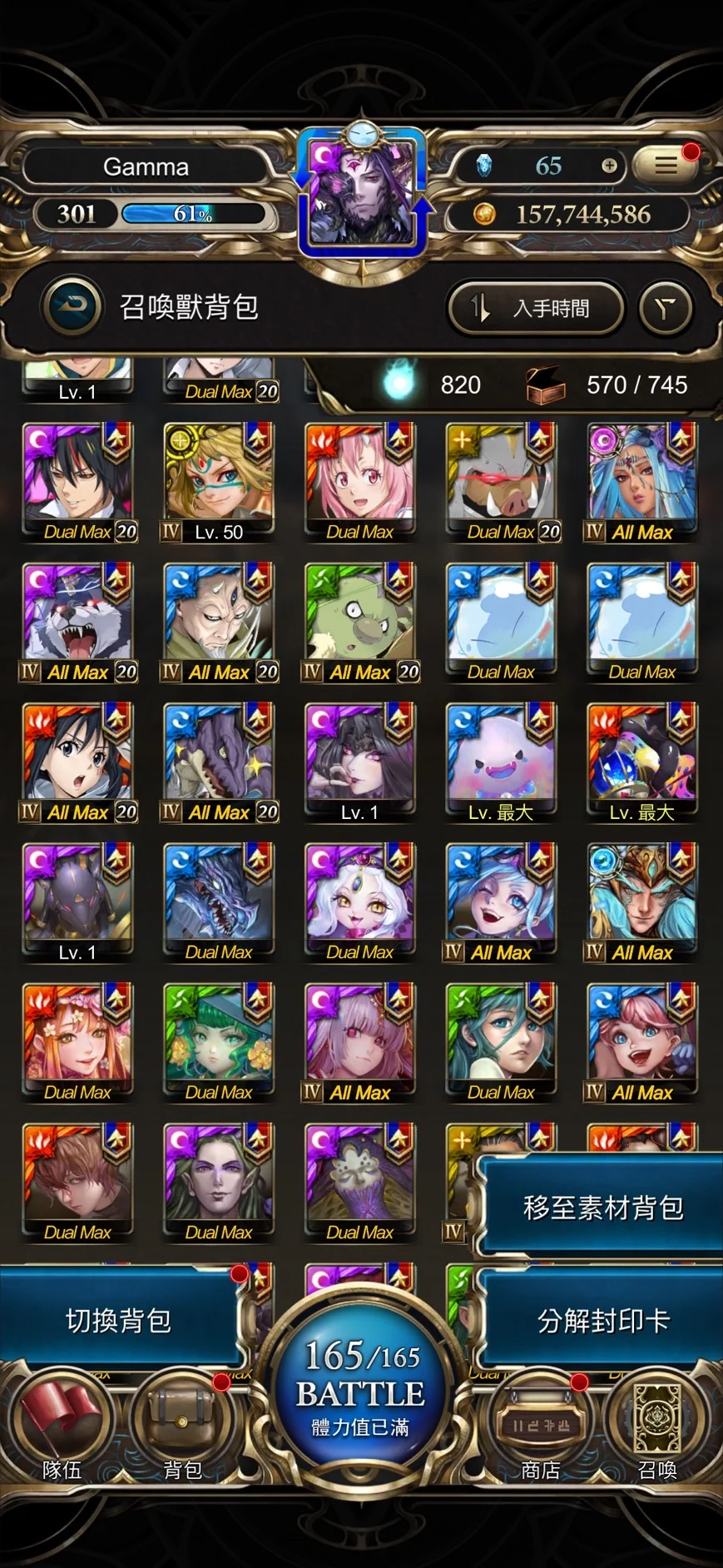Open the hamburger menu at top right
The height and width of the screenshot is (1568, 723).
(665, 166)
